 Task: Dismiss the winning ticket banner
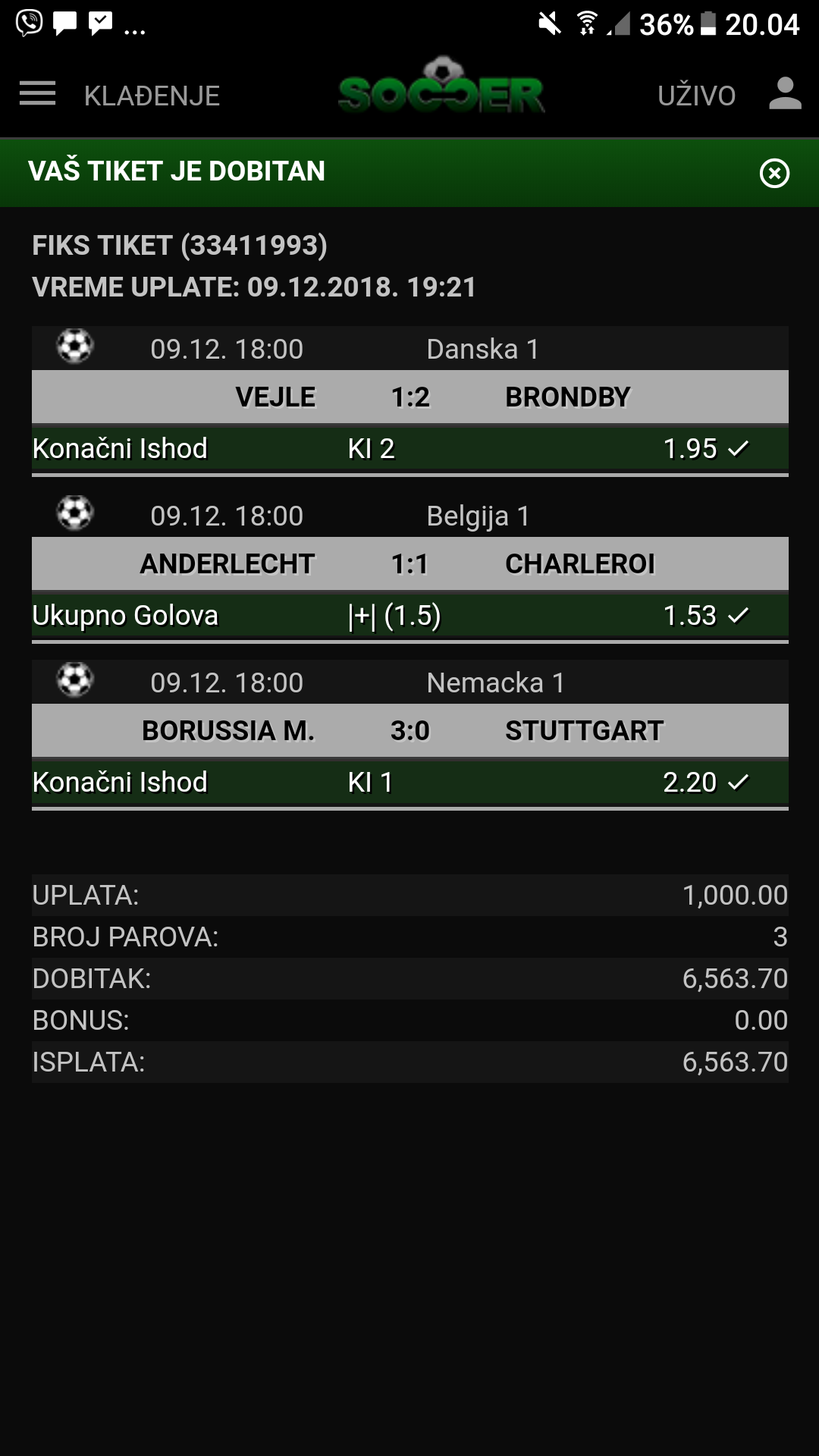coord(774,173)
